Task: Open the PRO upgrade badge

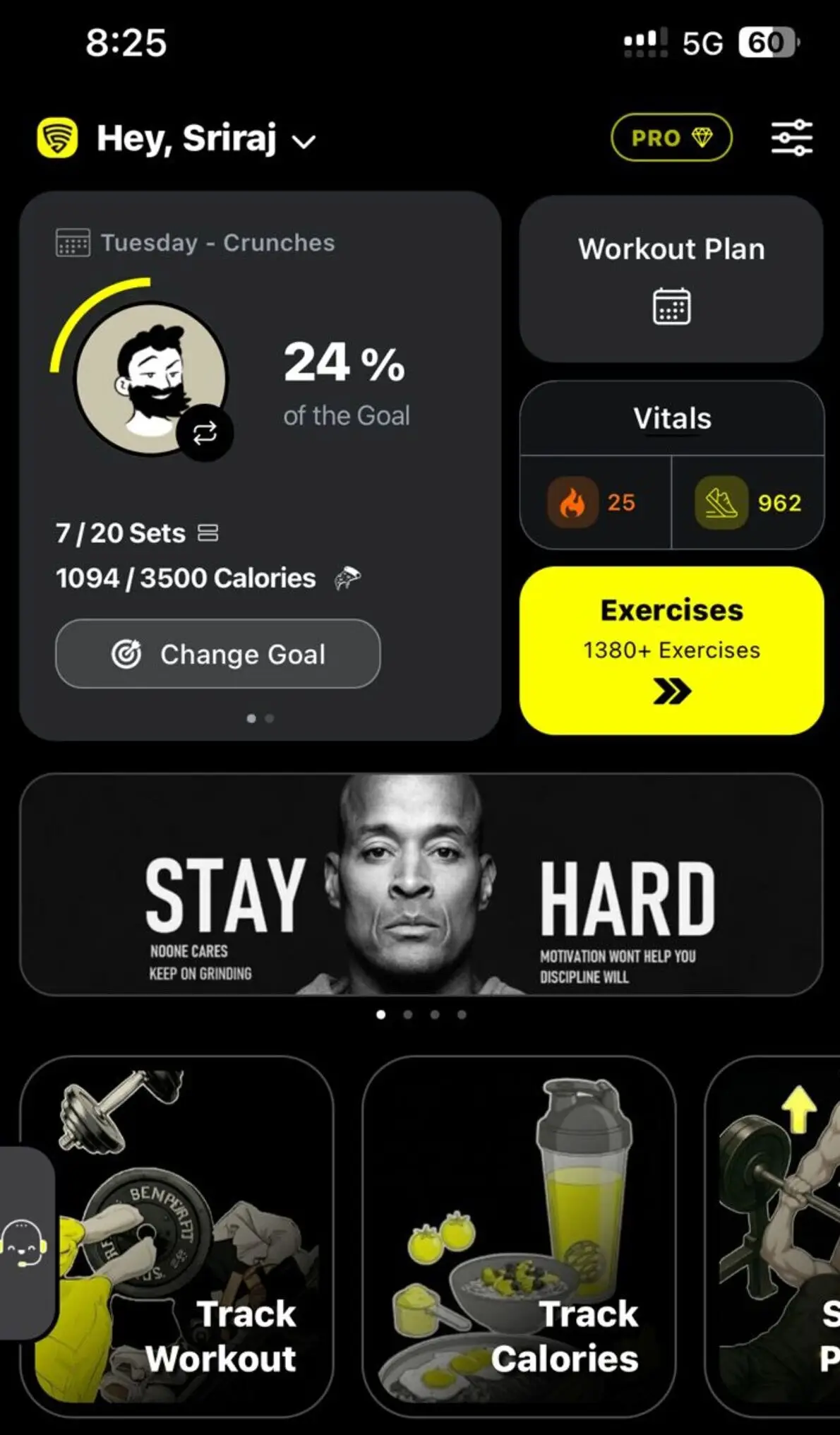Action: pyautogui.click(x=671, y=138)
